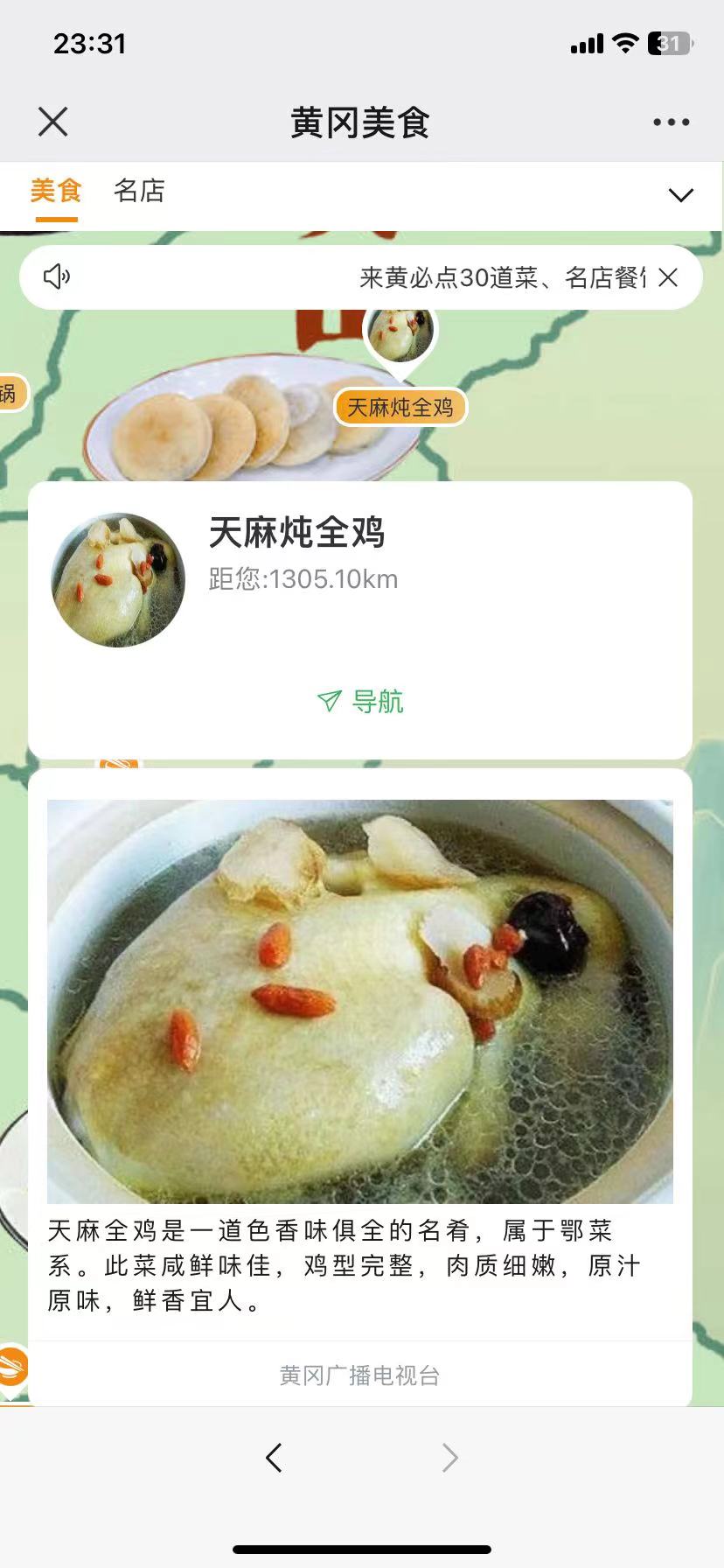Click the paper-plane icon beside 导航
The height and width of the screenshot is (1568, 724).
pos(328,701)
